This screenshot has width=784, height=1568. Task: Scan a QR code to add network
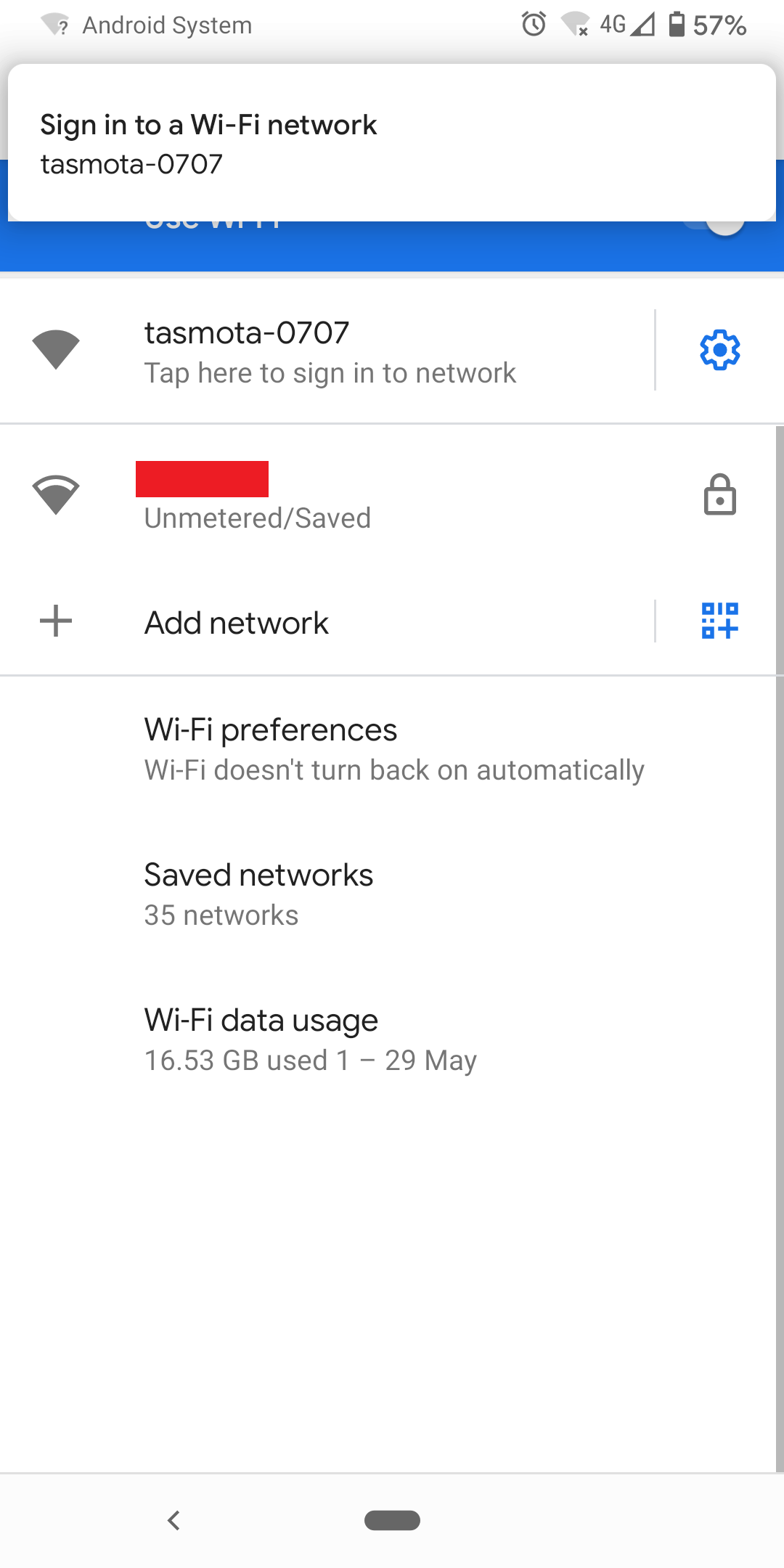tap(719, 621)
